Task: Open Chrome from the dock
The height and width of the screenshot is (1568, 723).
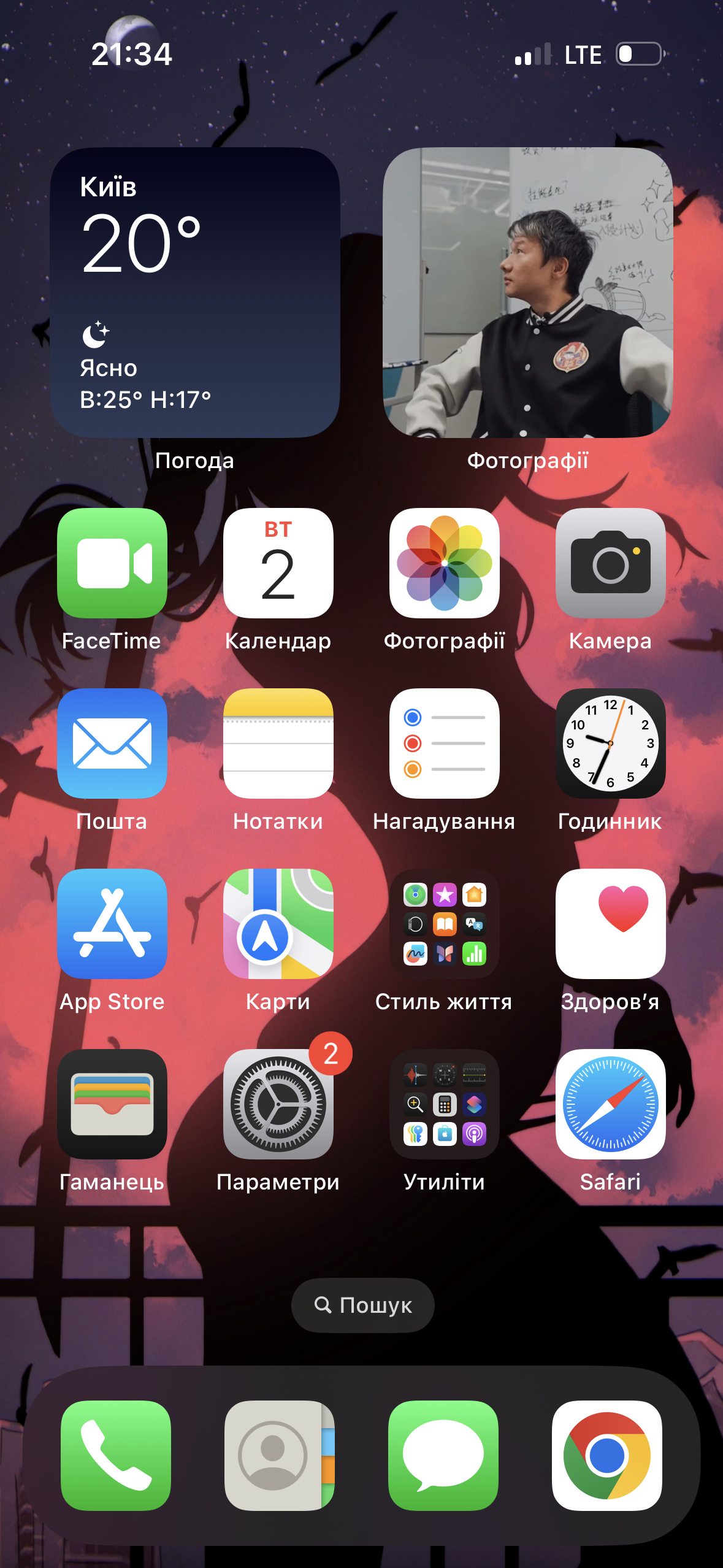Action: point(606,1455)
